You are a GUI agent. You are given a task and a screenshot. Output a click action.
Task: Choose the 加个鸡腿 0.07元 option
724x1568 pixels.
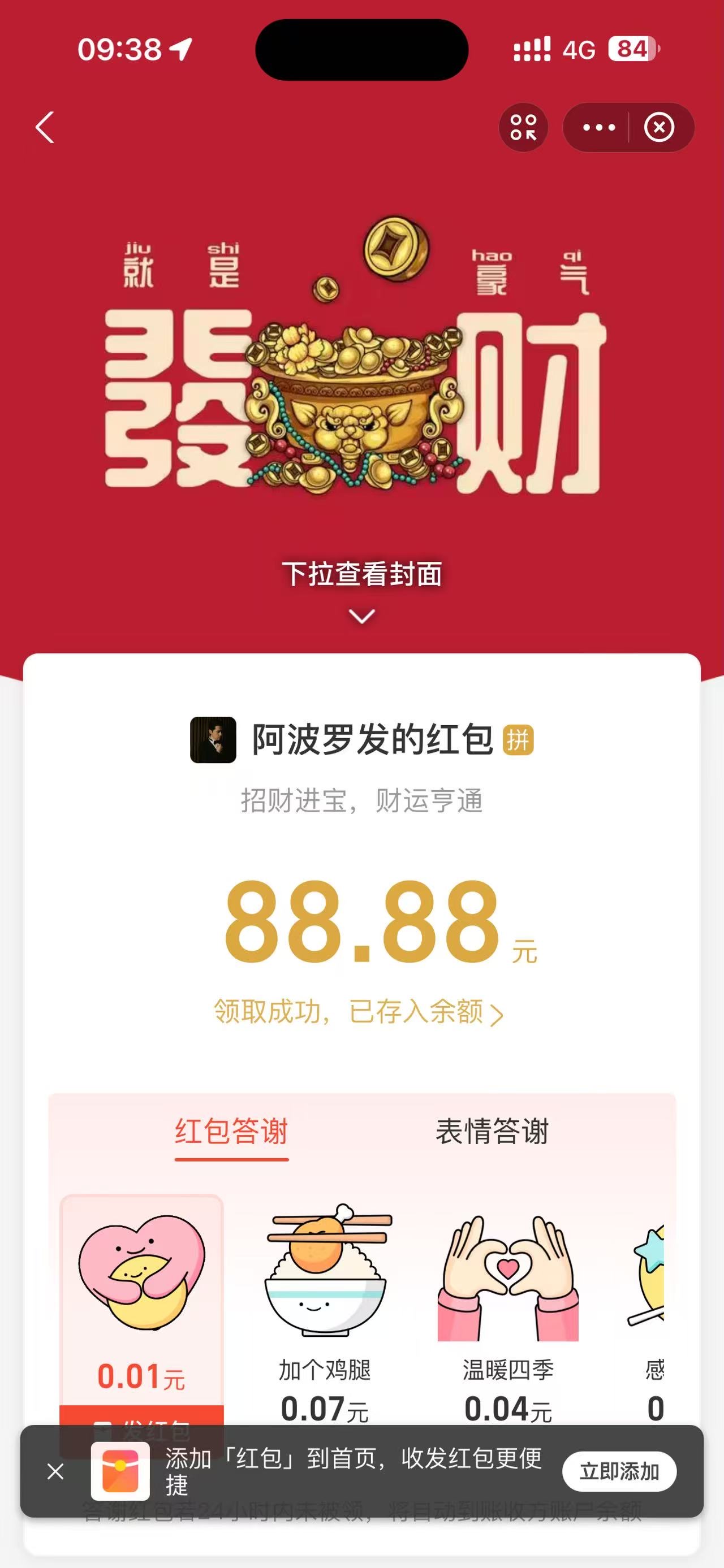point(325,1309)
